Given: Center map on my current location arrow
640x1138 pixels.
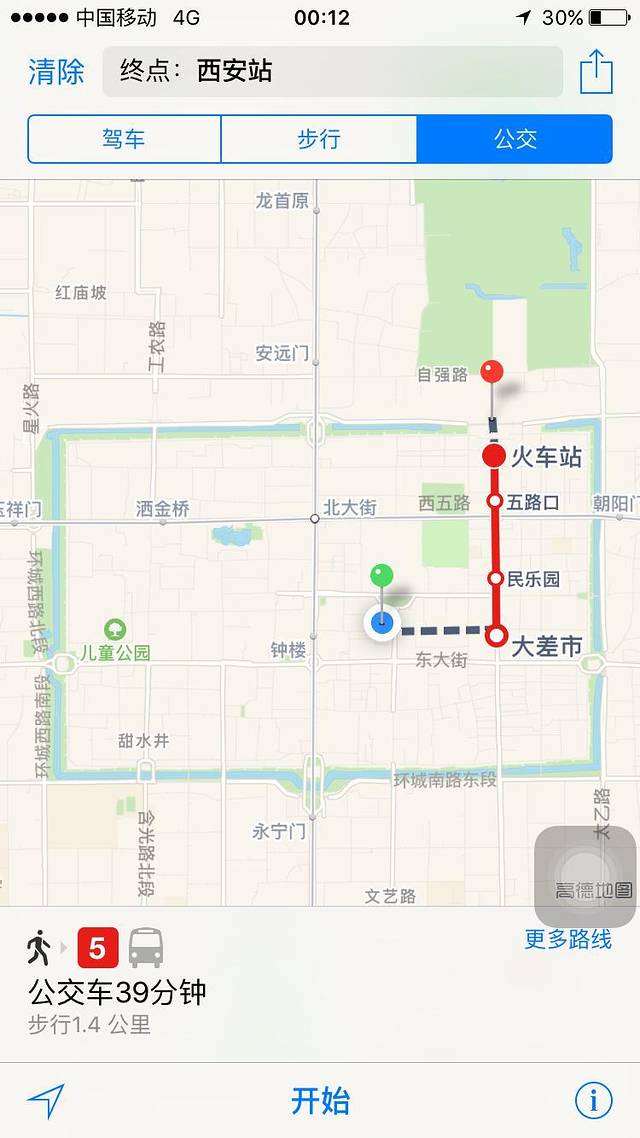Looking at the screenshot, I should 46,1101.
